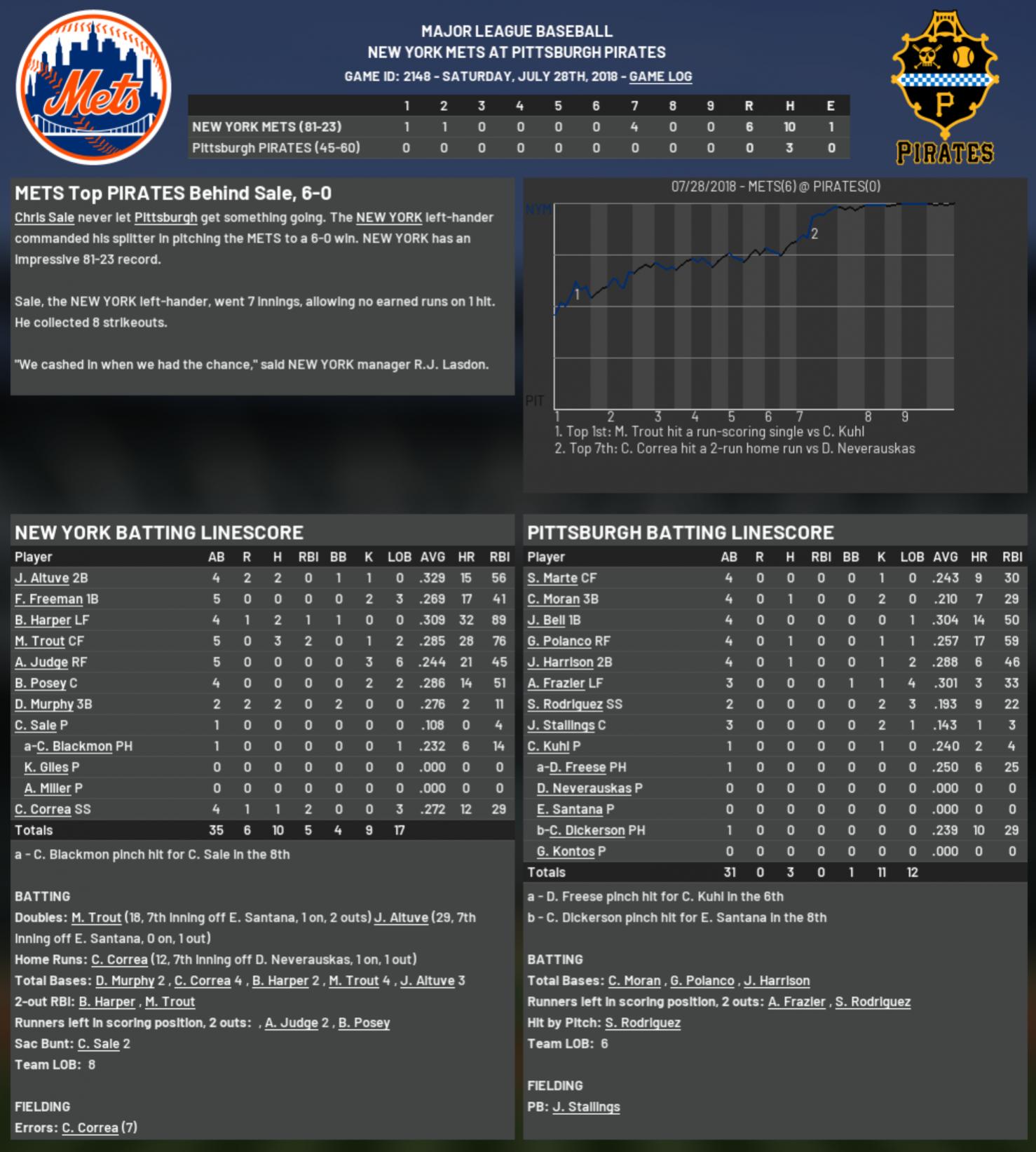Screen dimensions: 1036x1152
Task: Open C. Correa link under Home Runs
Action: [119, 959]
